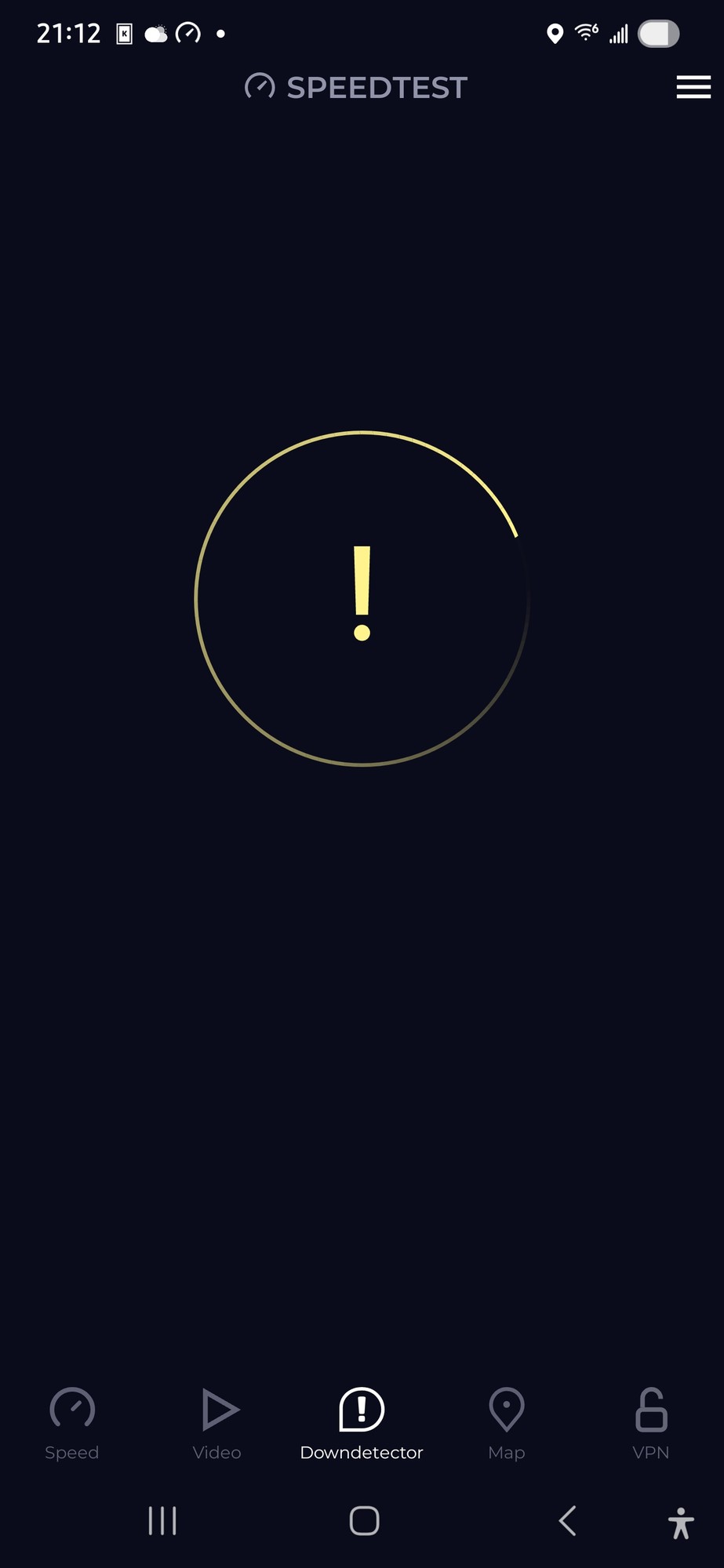
Task: Open the hamburger menu
Action: click(x=693, y=87)
